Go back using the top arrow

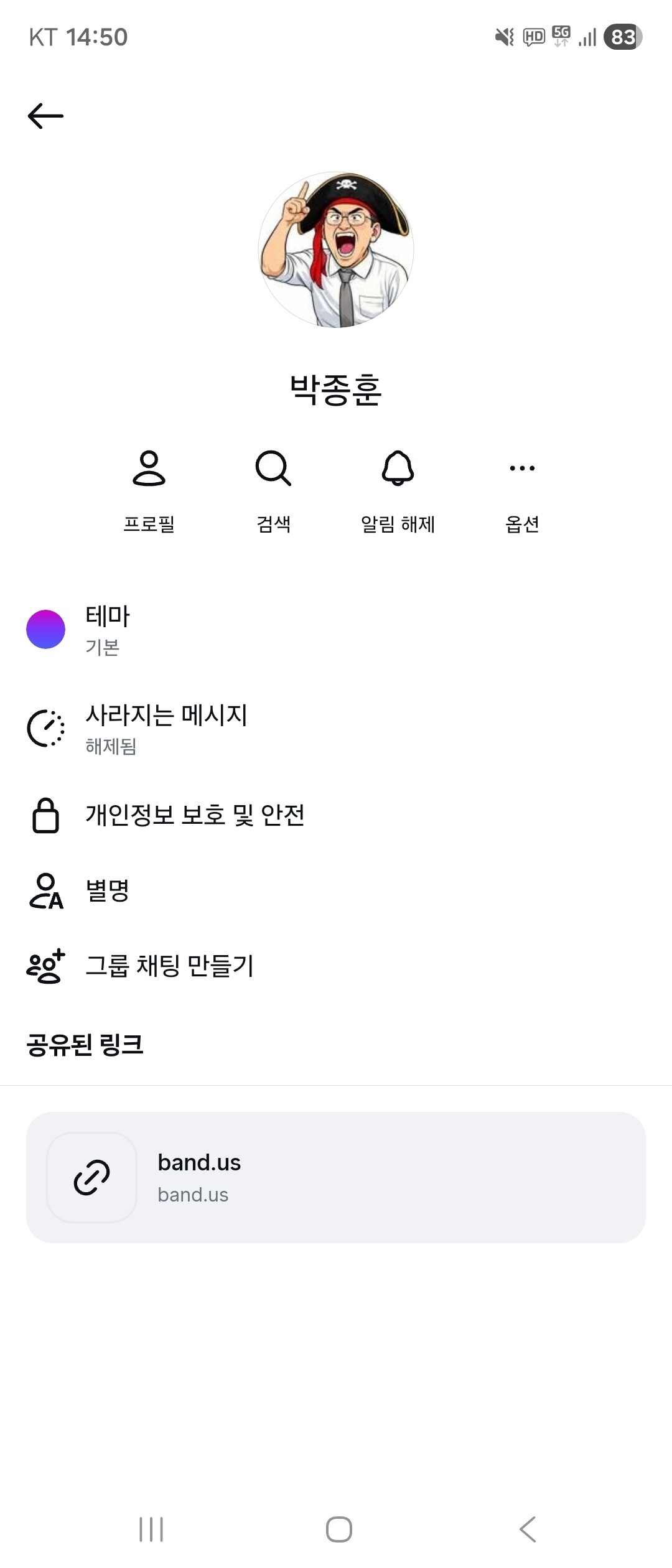[x=45, y=116]
